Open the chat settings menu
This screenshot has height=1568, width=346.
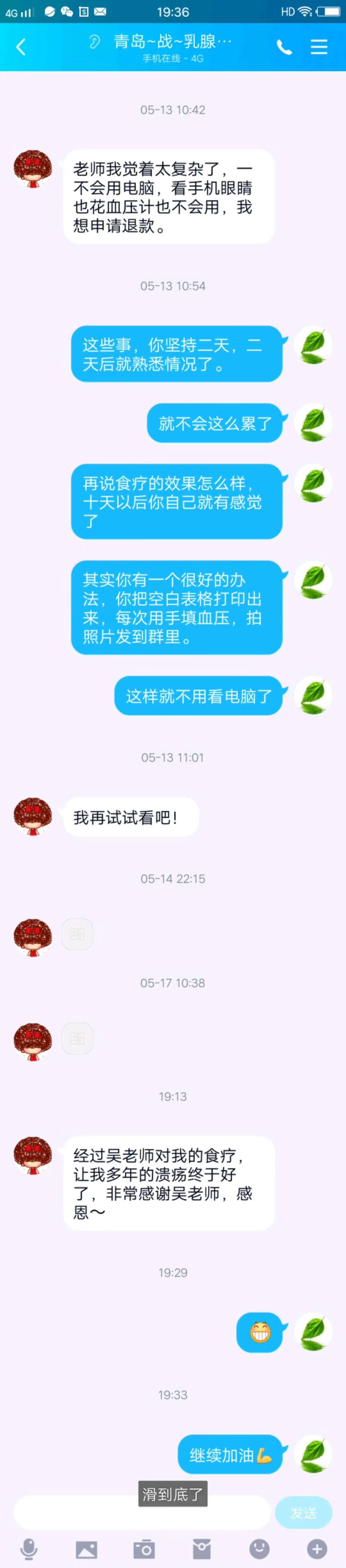pos(319,47)
